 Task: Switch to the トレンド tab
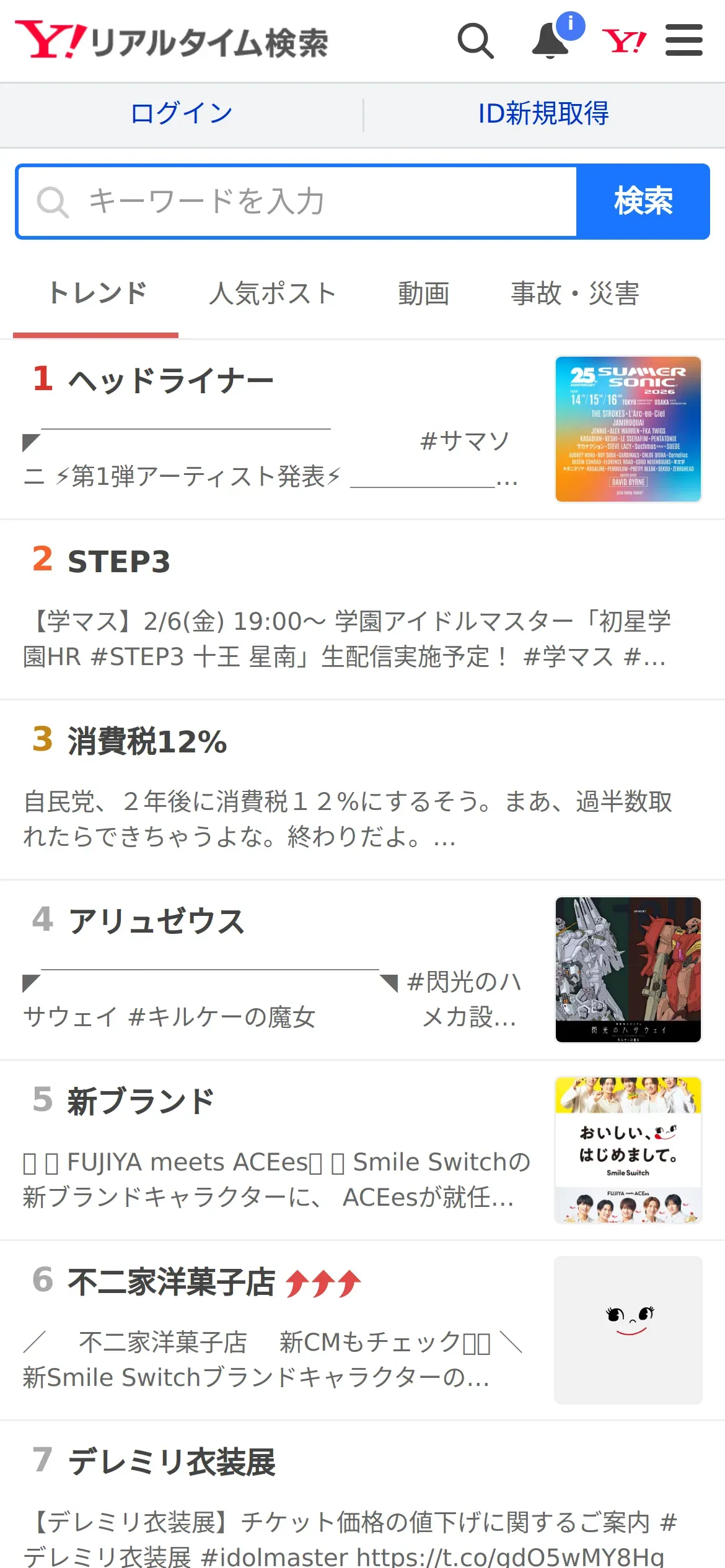point(97,294)
